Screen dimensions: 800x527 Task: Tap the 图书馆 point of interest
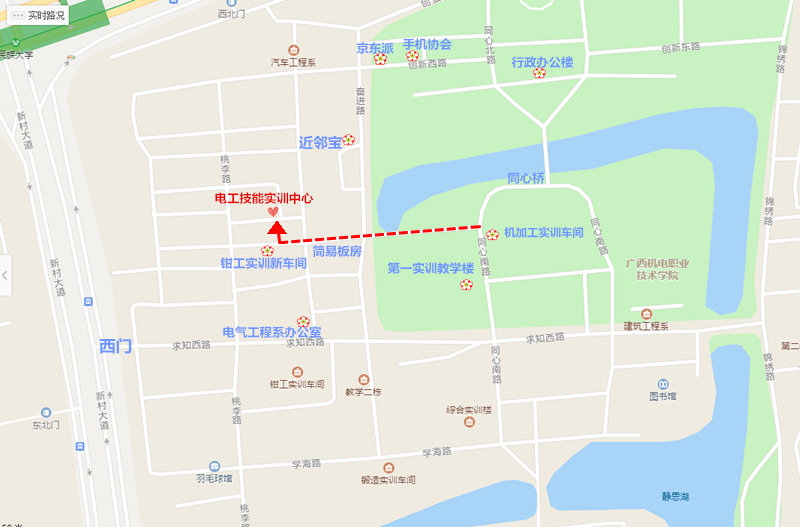(x=662, y=383)
